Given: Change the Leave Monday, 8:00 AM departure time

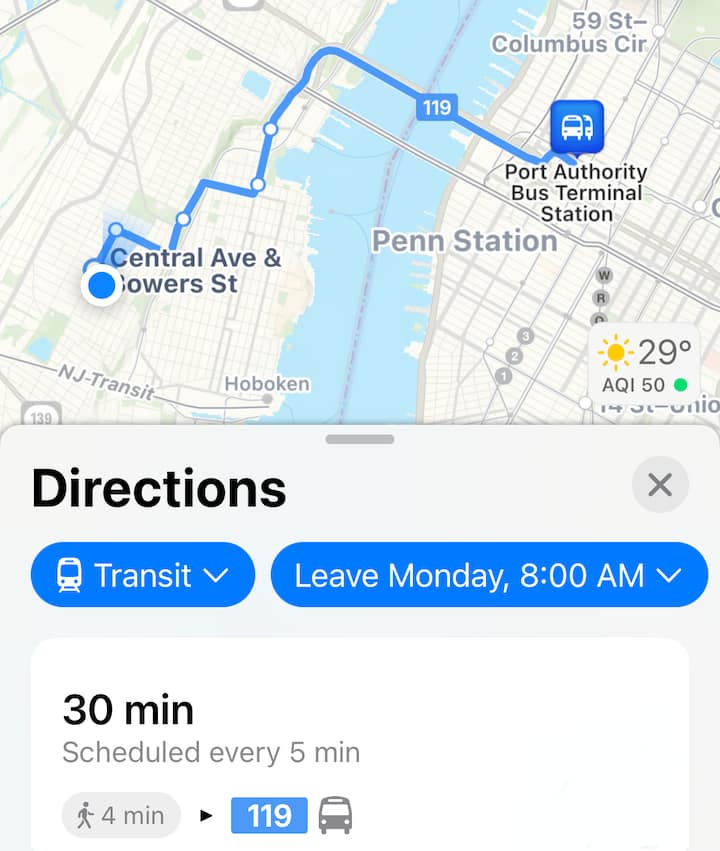Looking at the screenshot, I should pos(489,575).
